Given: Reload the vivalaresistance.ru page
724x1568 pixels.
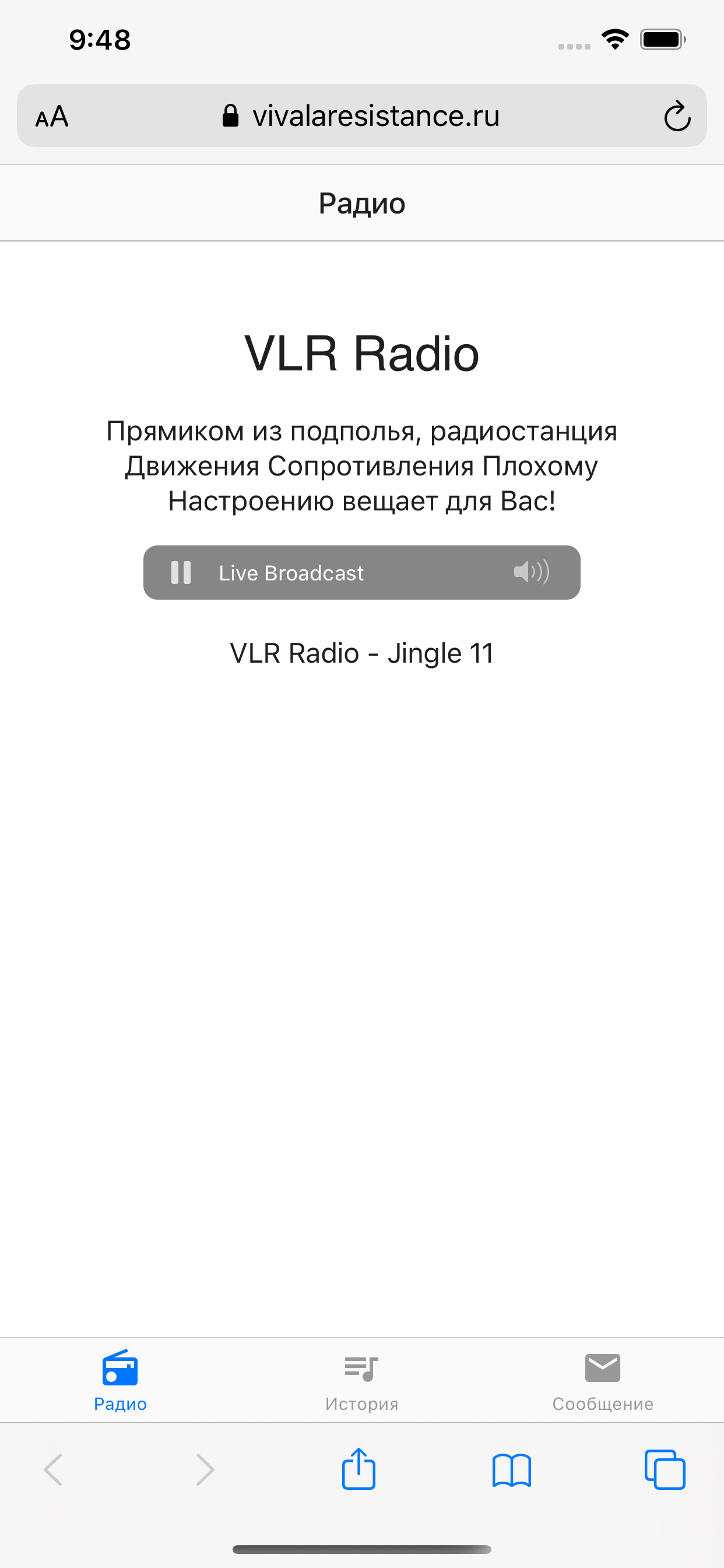Looking at the screenshot, I should (677, 116).
